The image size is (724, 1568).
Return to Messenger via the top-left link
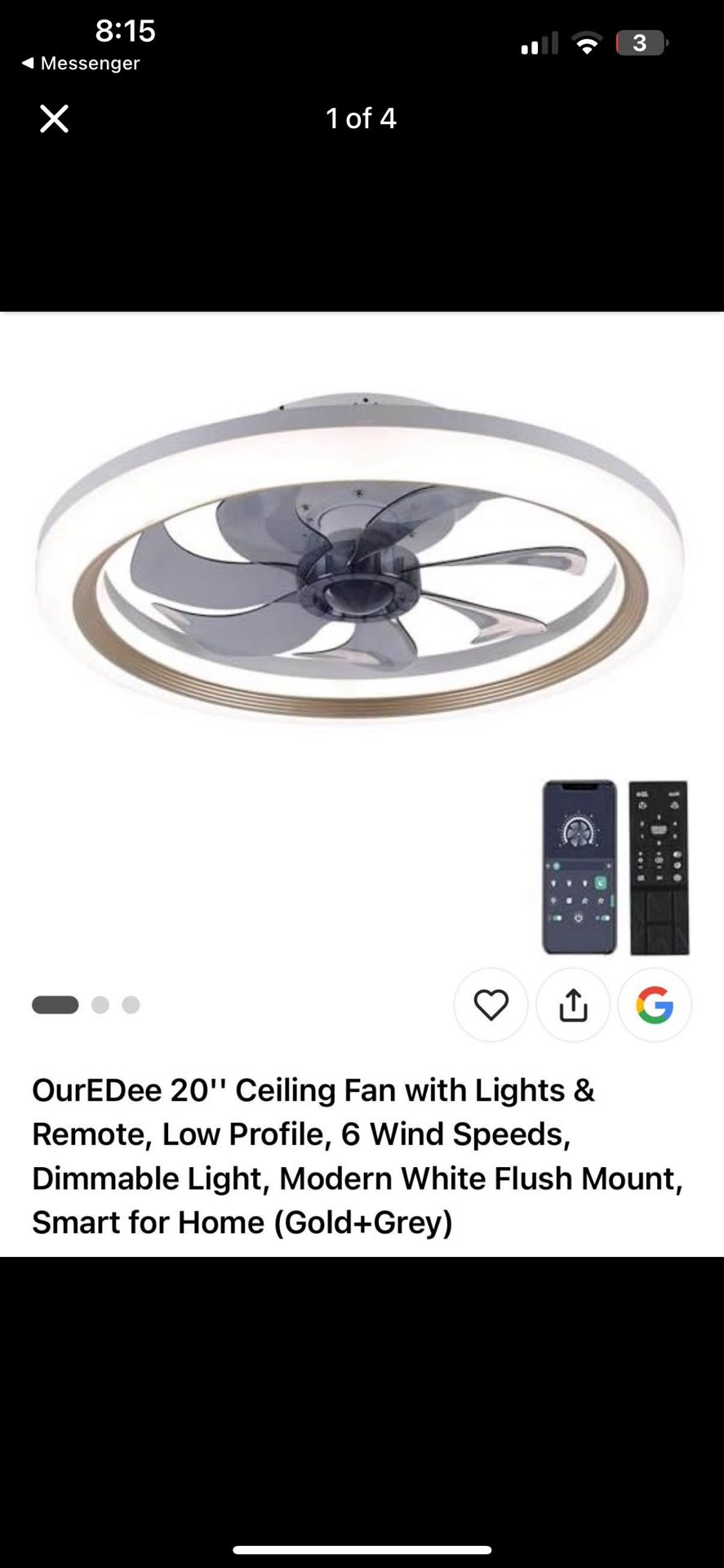pyautogui.click(x=82, y=62)
